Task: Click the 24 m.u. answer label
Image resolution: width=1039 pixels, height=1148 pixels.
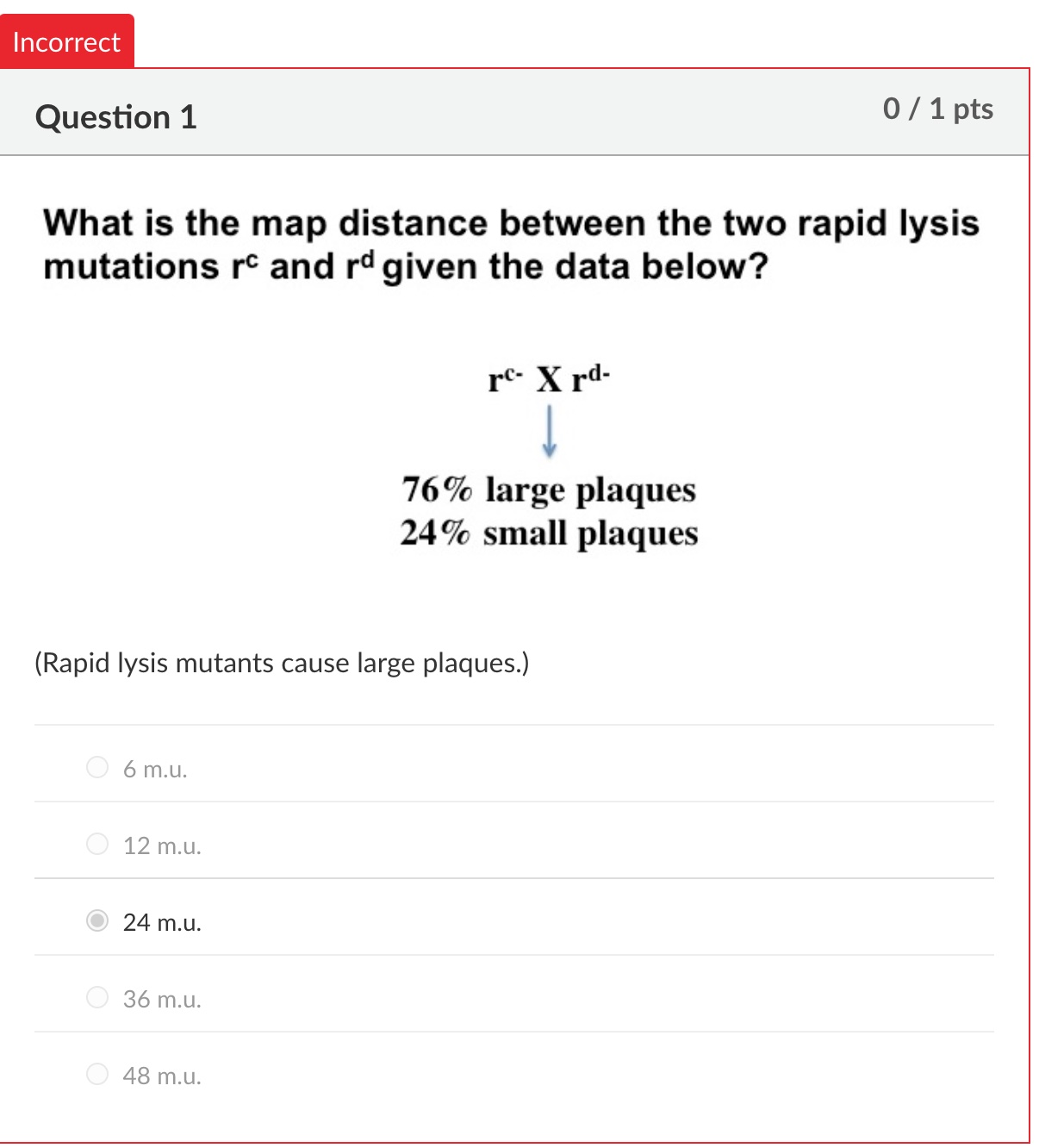Action: tap(162, 923)
